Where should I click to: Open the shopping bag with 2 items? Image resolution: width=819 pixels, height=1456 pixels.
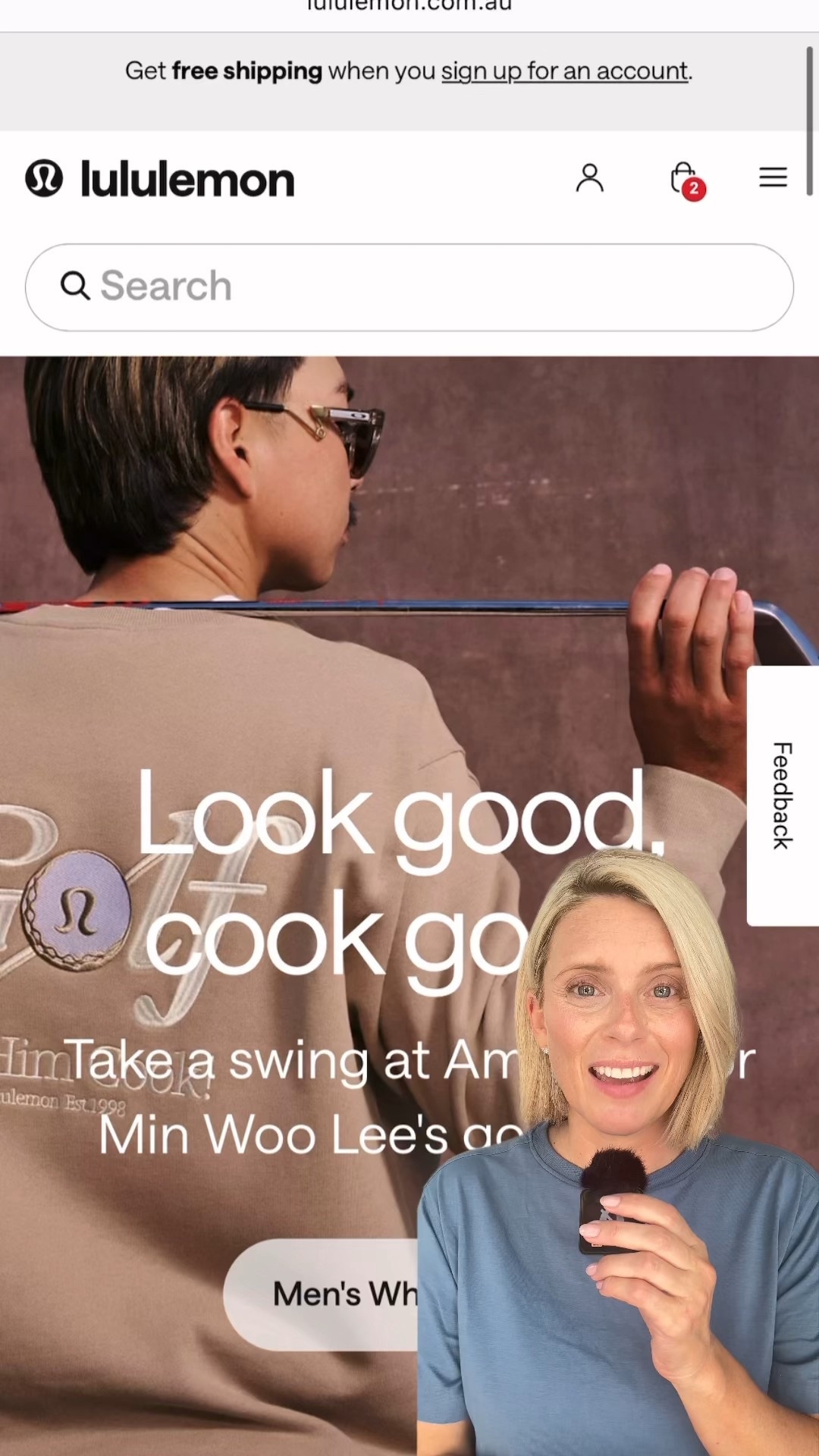(x=685, y=180)
